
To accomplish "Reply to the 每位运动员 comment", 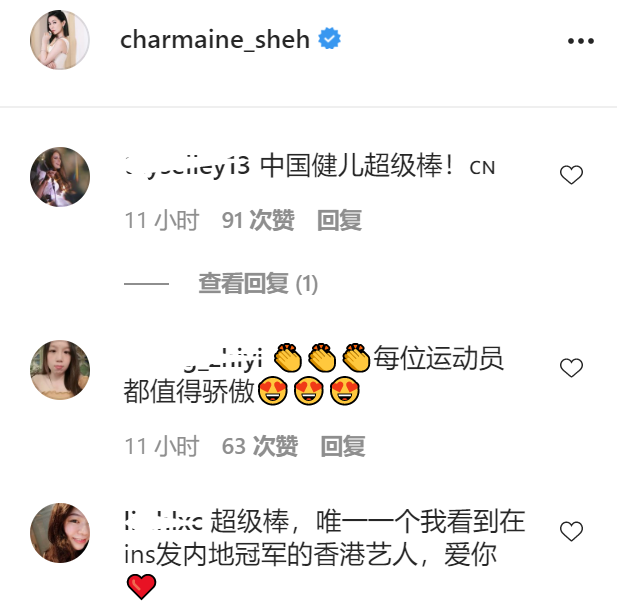I will click(342, 446).
